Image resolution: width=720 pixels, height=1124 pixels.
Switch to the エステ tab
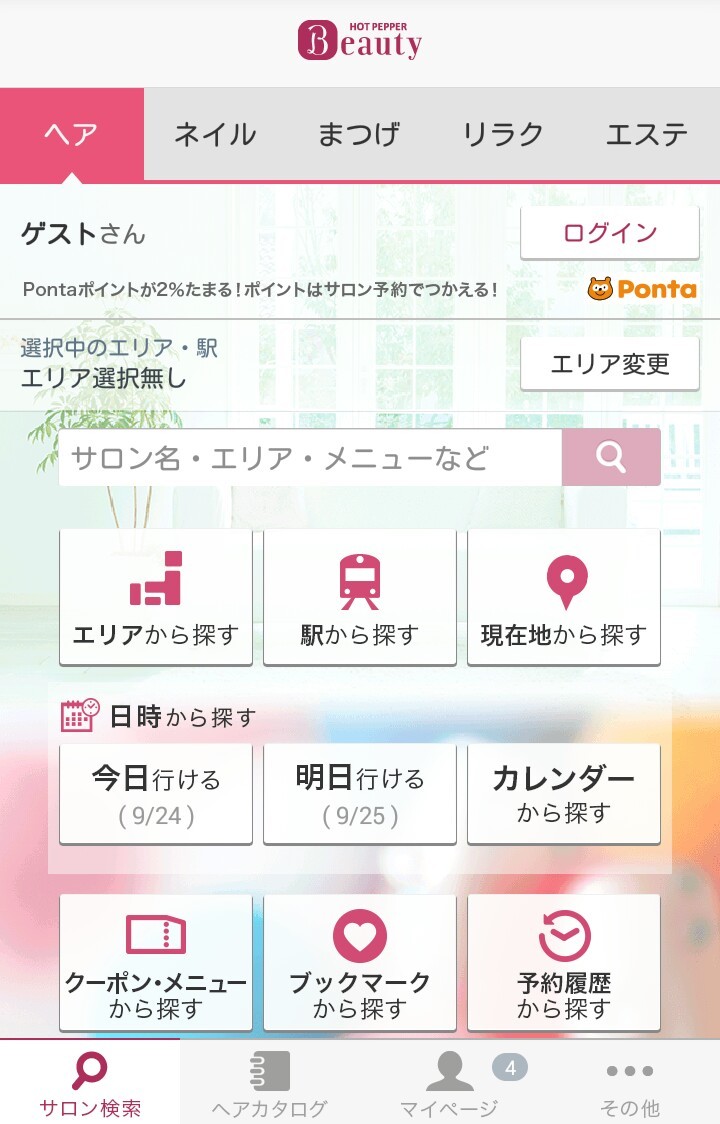pos(647,135)
